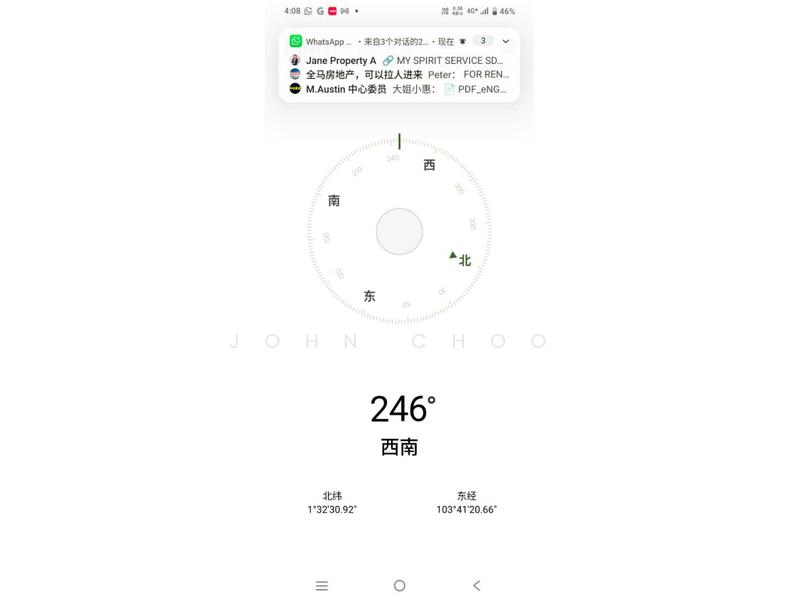Open the 全马房地产 WhatsApp notification
800x600 pixels.
400,74
